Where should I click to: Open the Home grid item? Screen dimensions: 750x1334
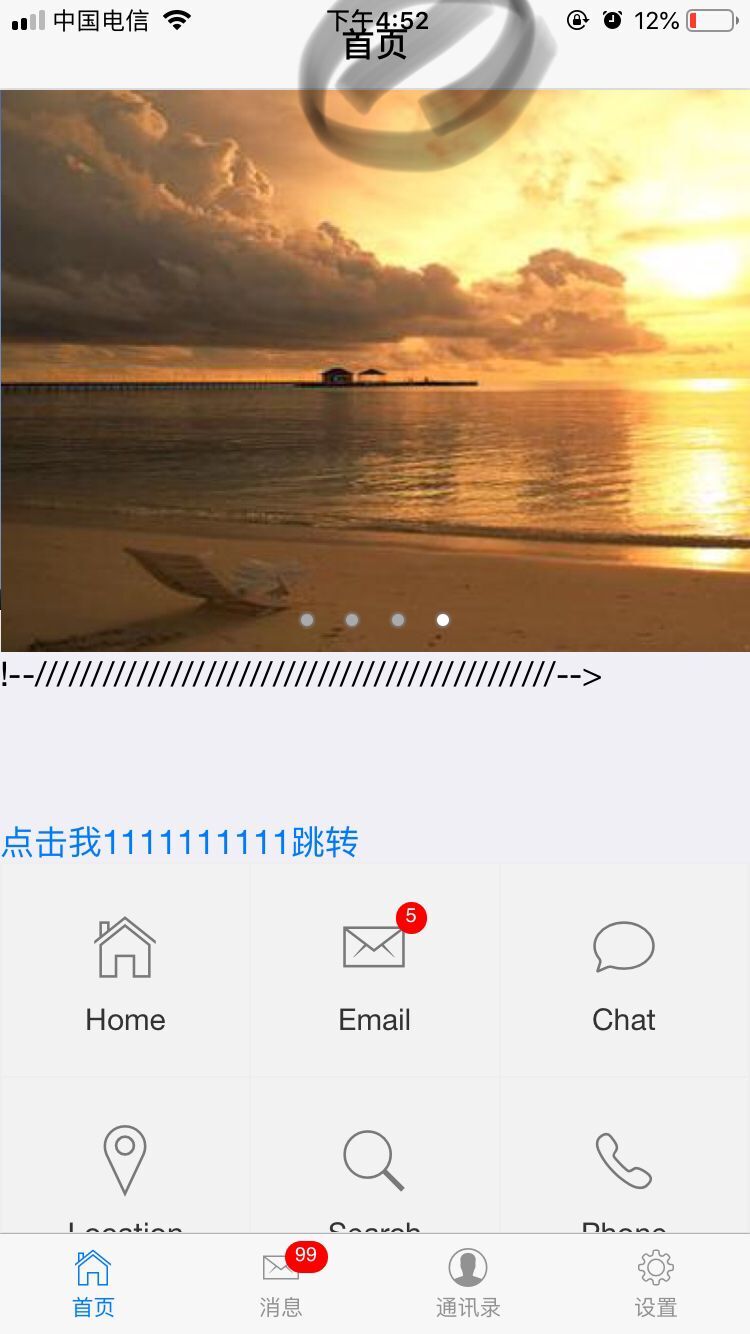click(x=125, y=970)
